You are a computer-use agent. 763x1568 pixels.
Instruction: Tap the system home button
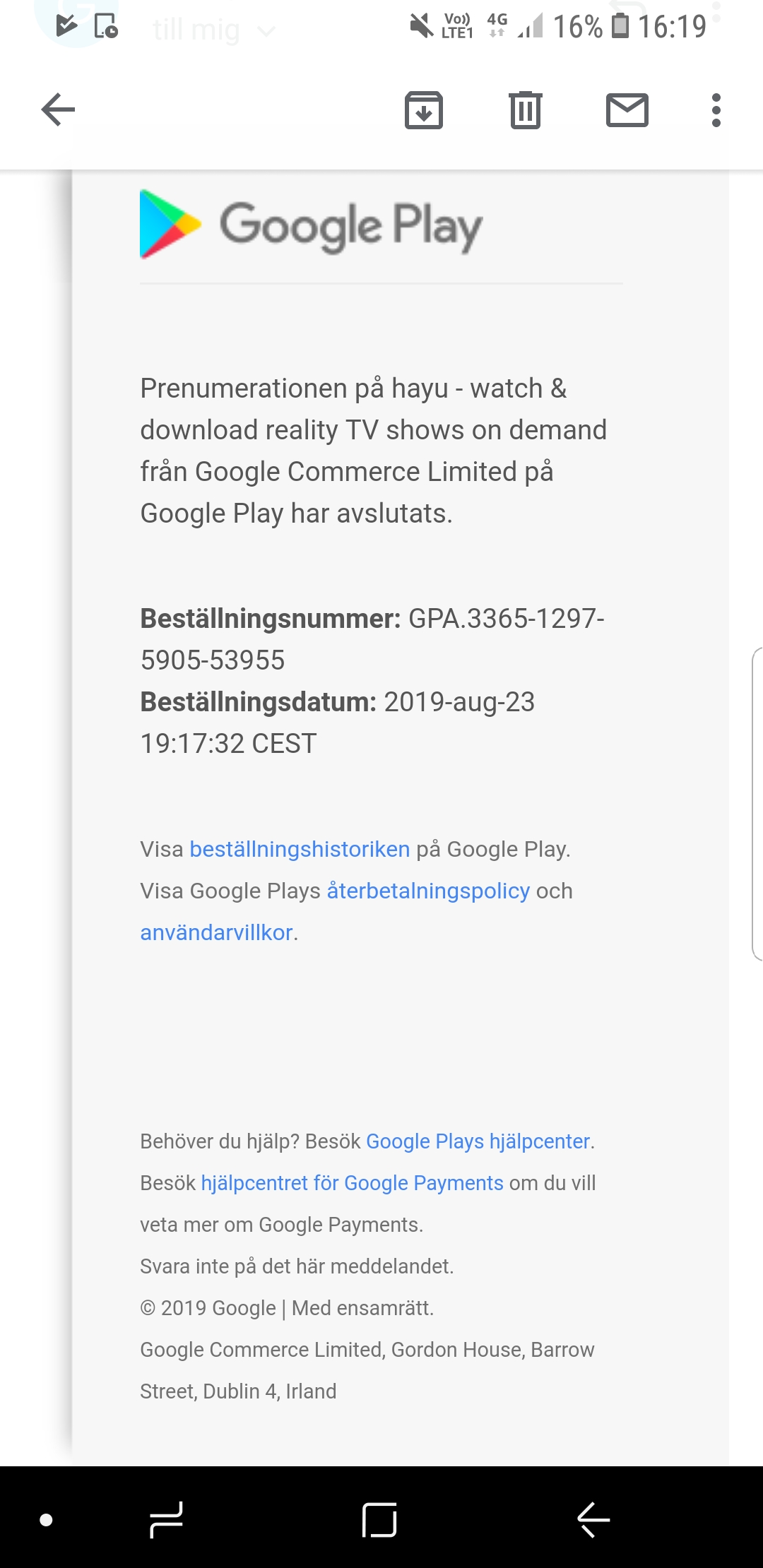[x=379, y=1519]
